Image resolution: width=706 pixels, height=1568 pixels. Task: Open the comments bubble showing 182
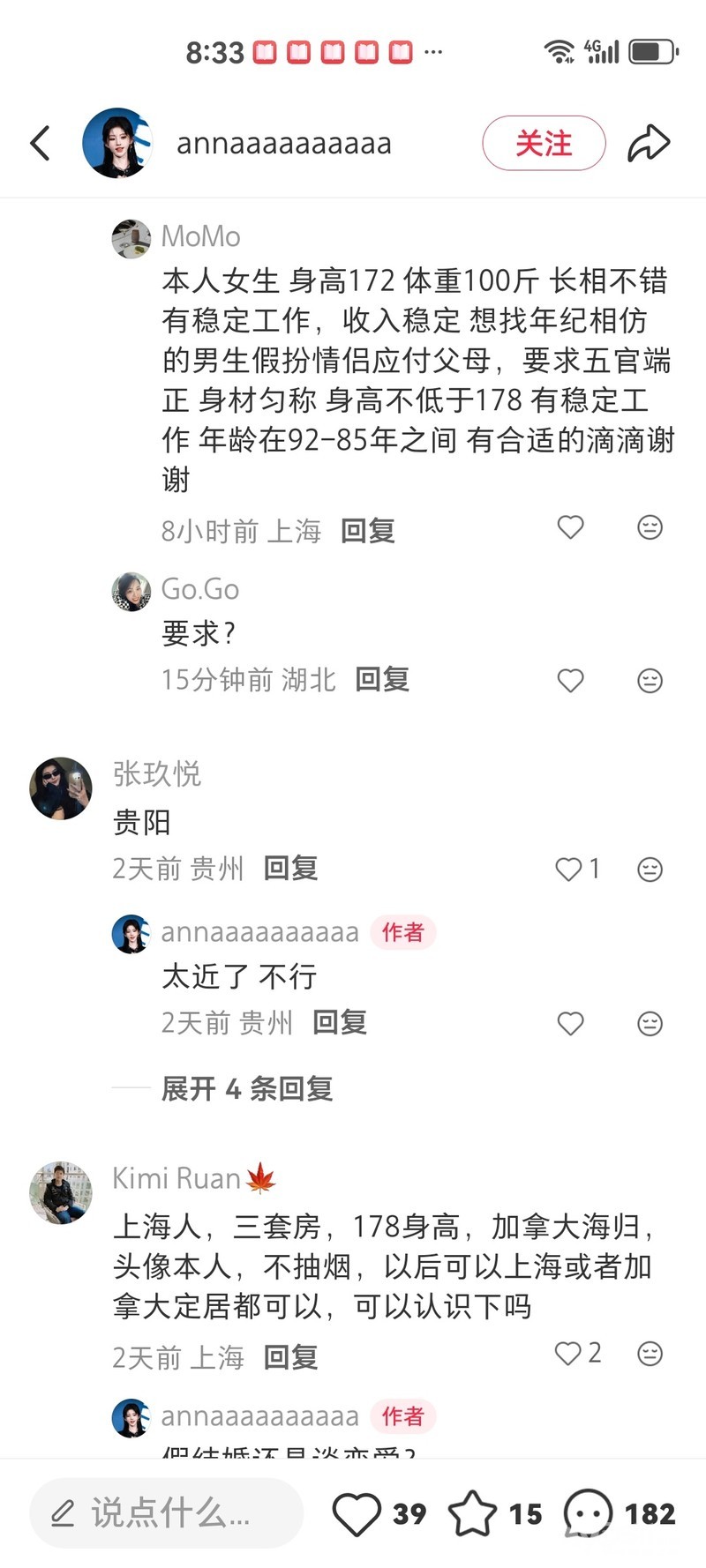pos(589,1513)
